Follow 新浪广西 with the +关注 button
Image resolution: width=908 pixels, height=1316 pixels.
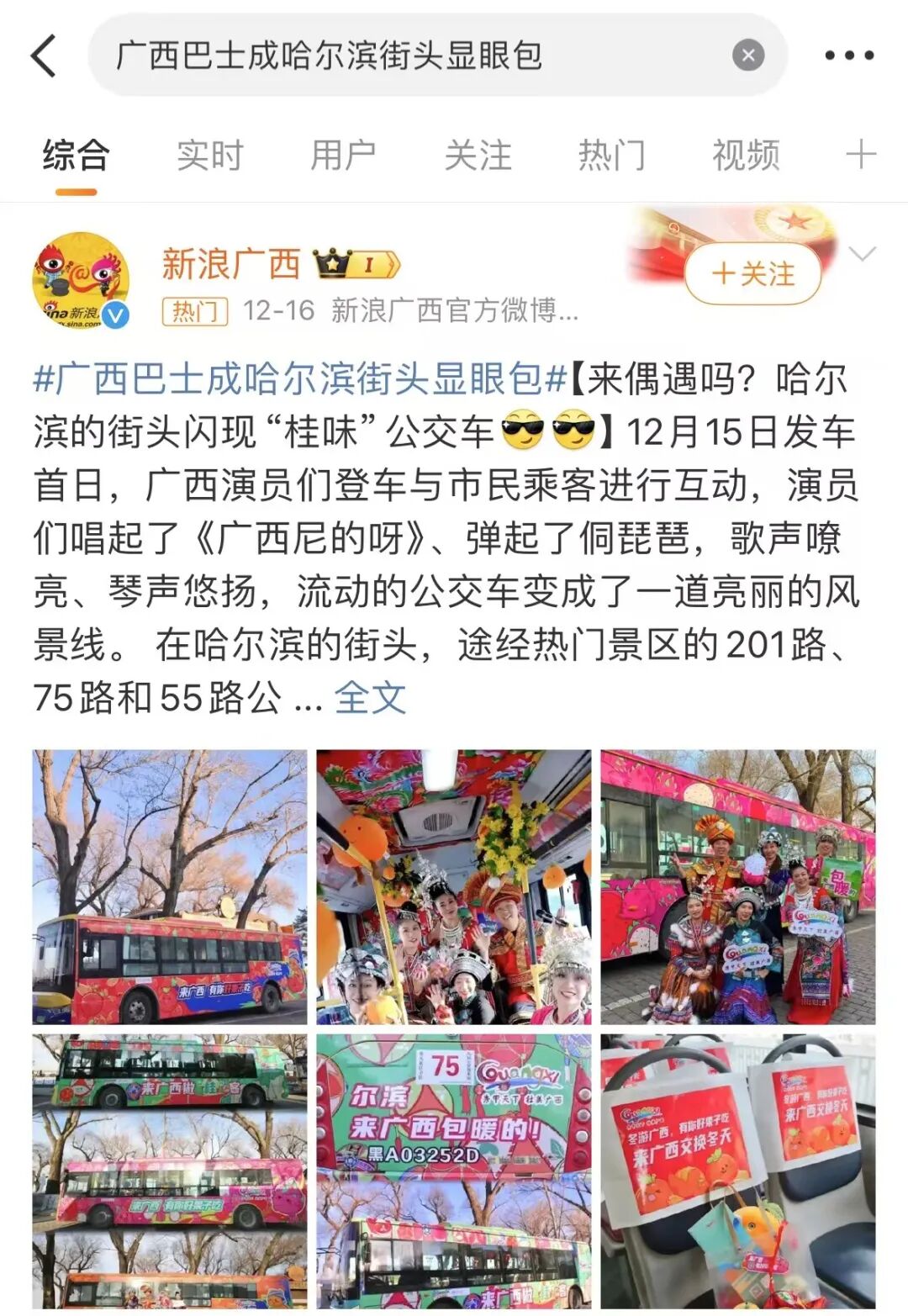point(752,274)
